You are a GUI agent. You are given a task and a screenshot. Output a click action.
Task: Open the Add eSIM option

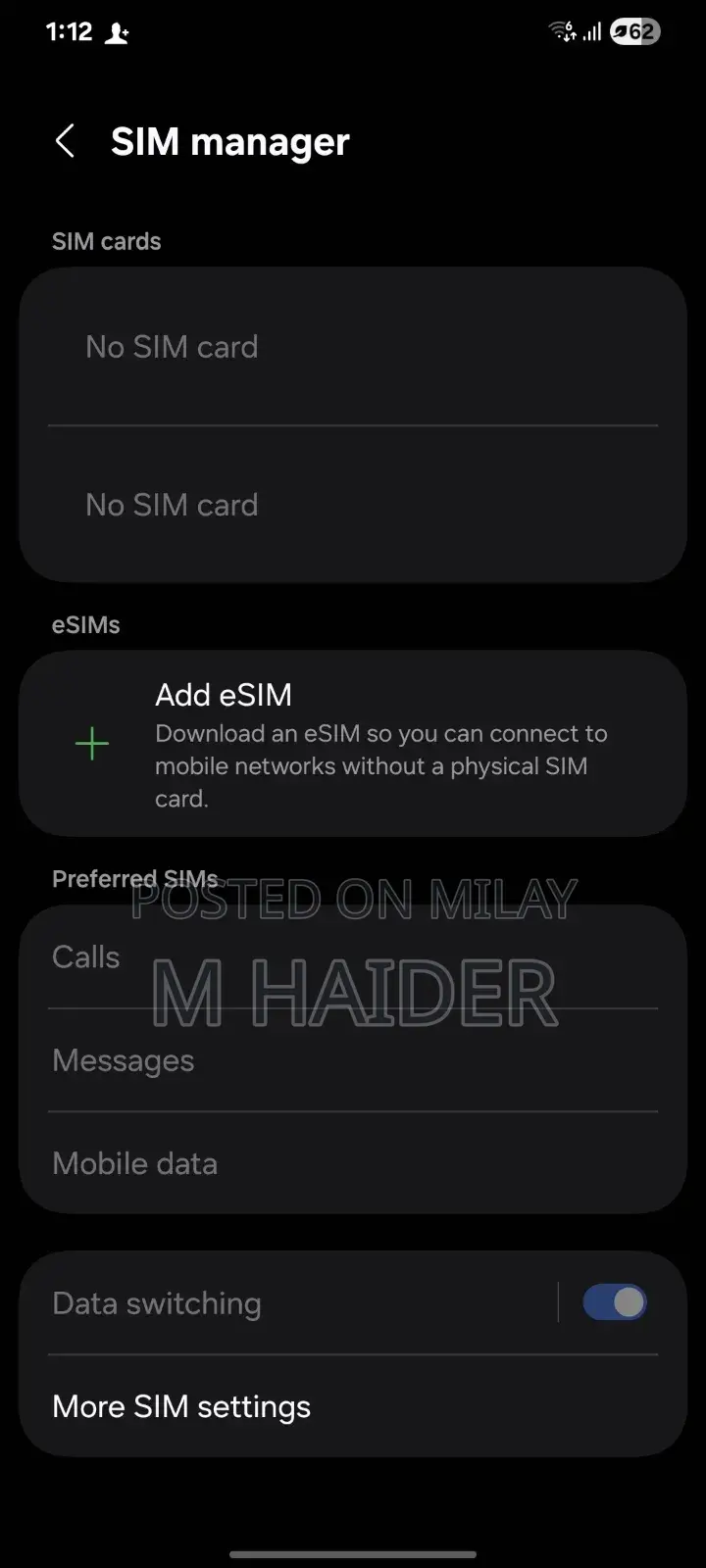[x=353, y=743]
